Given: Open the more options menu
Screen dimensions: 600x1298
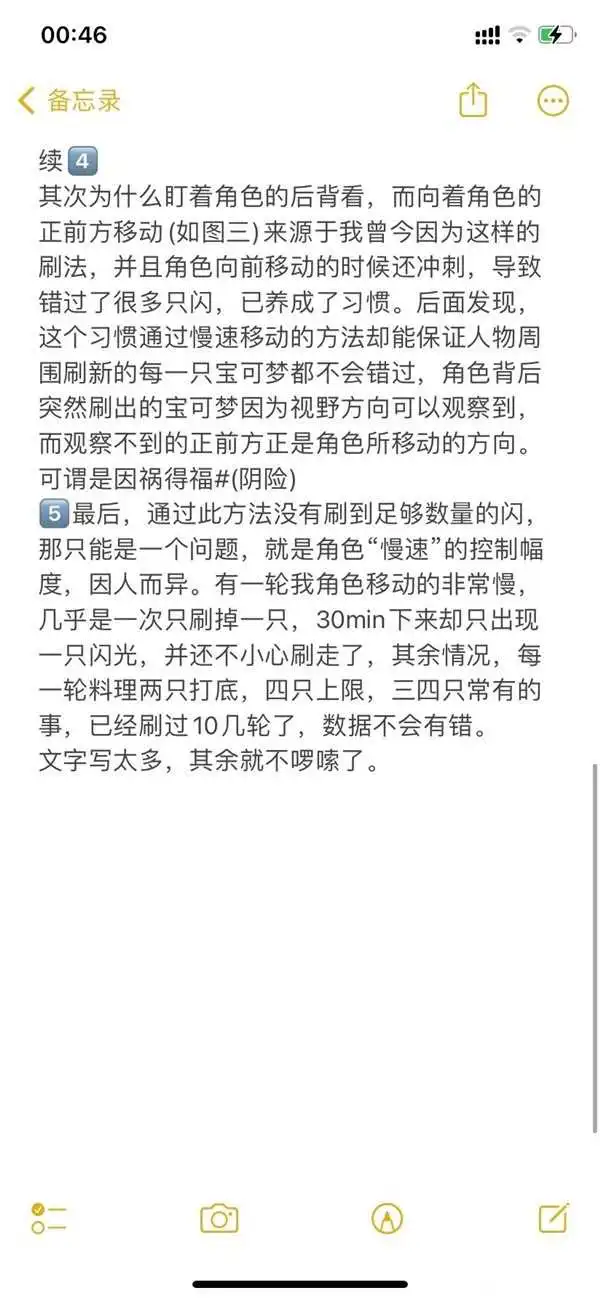Looking at the screenshot, I should (553, 100).
